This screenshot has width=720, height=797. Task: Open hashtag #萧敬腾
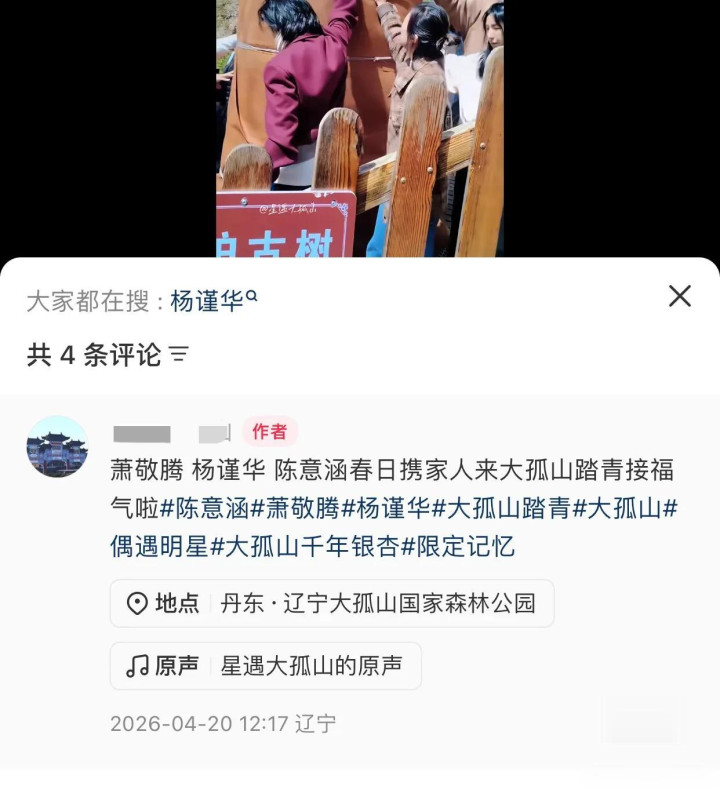pos(296,508)
